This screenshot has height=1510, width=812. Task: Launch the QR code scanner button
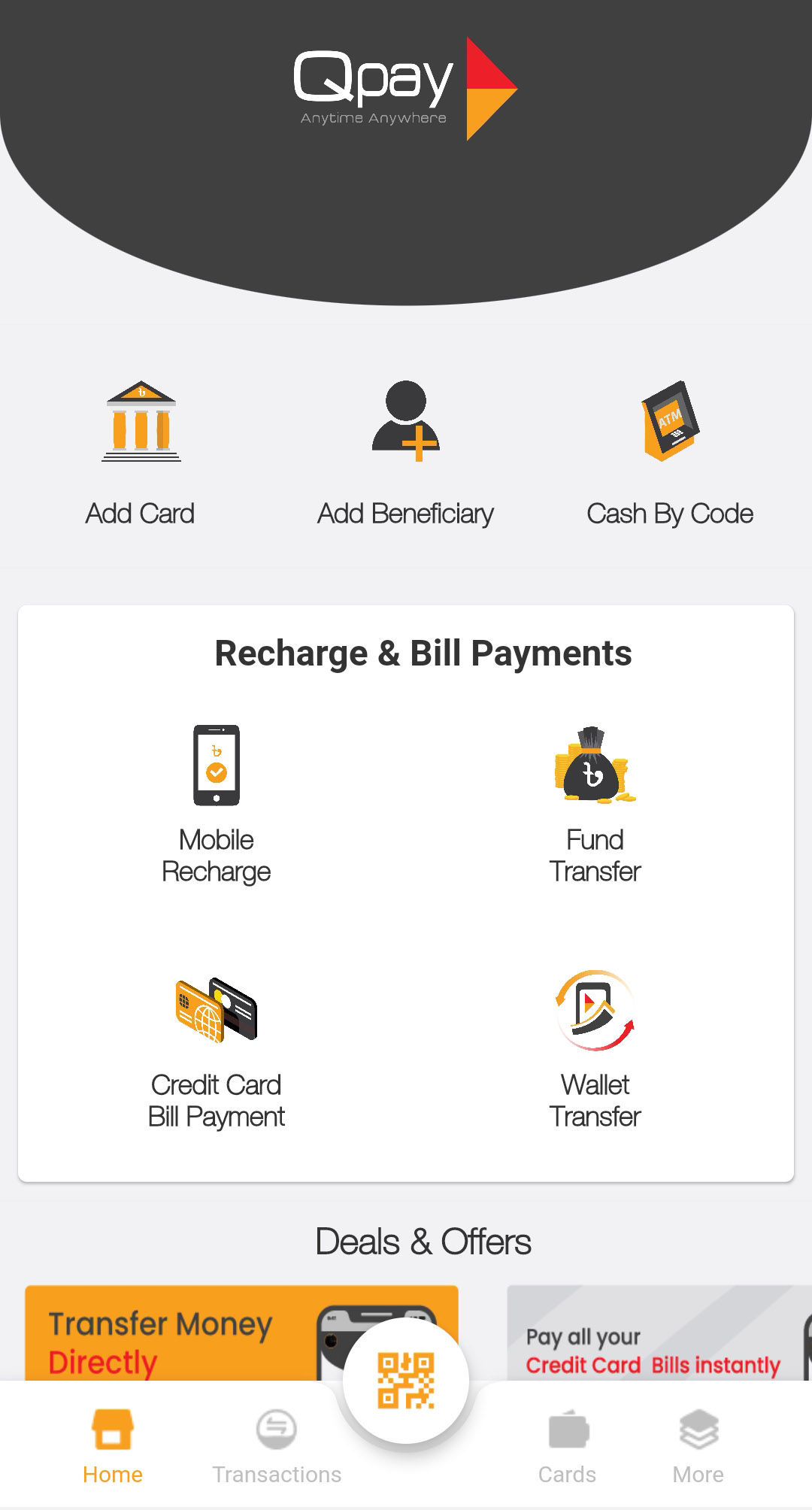click(406, 1381)
